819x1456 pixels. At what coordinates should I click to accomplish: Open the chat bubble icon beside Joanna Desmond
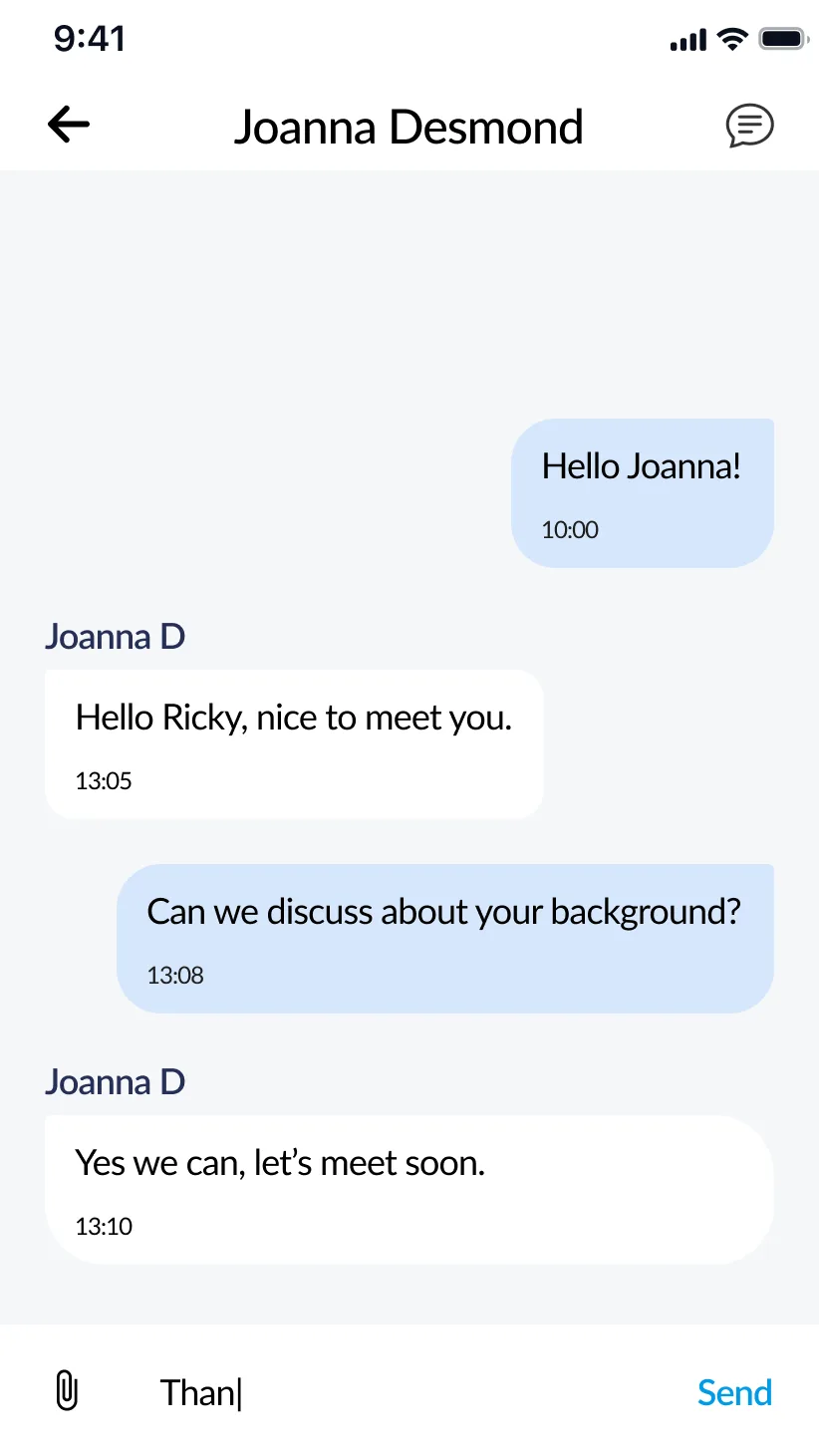[x=749, y=126]
